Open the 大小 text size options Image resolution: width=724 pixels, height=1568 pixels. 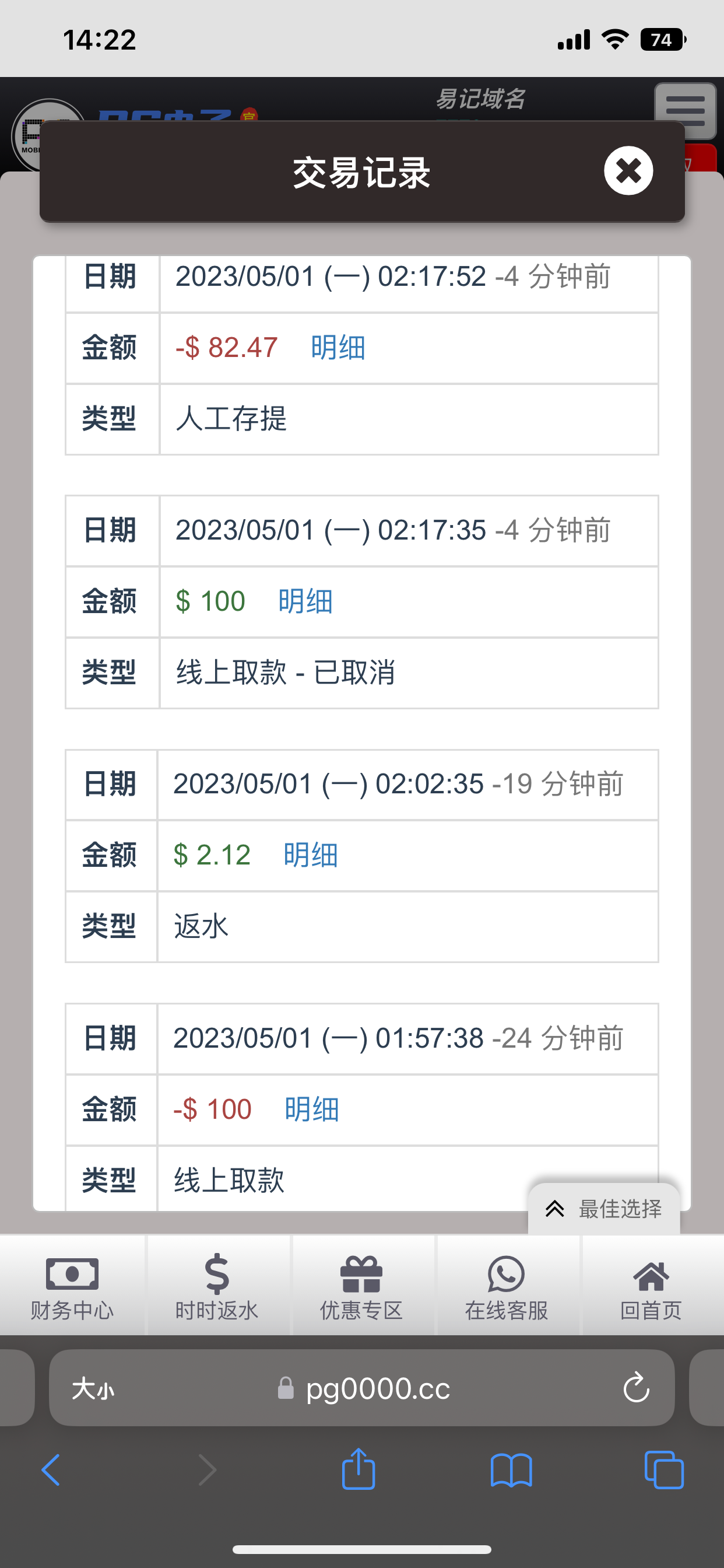(x=93, y=1389)
